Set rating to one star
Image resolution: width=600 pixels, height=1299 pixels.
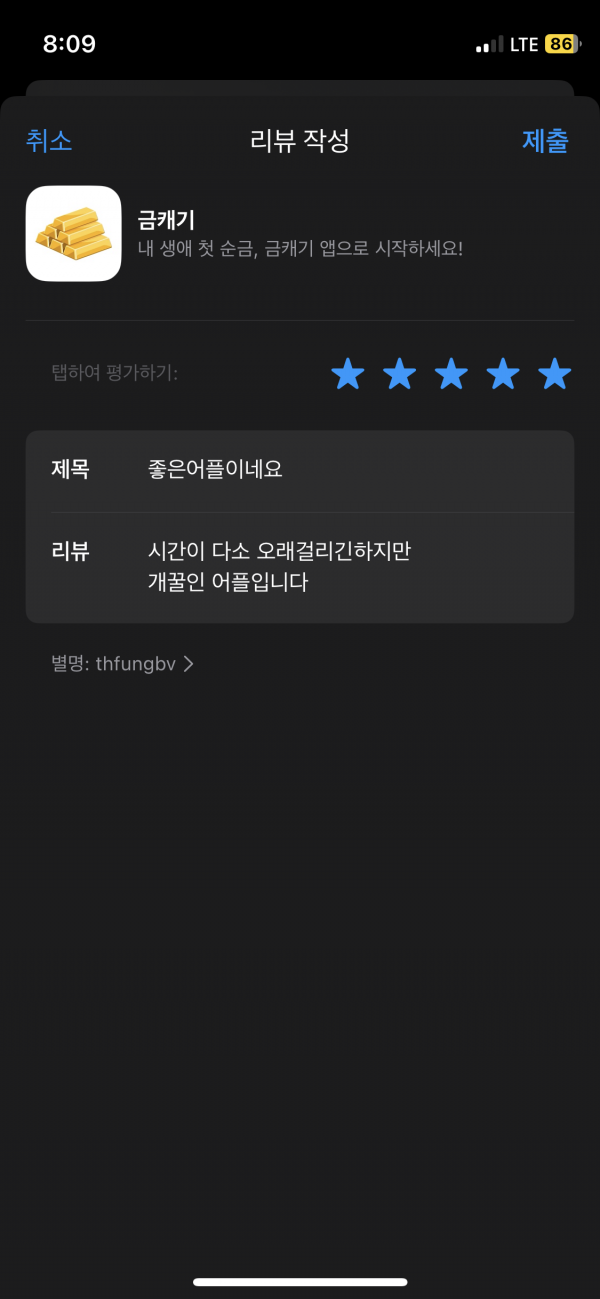pyautogui.click(x=348, y=374)
